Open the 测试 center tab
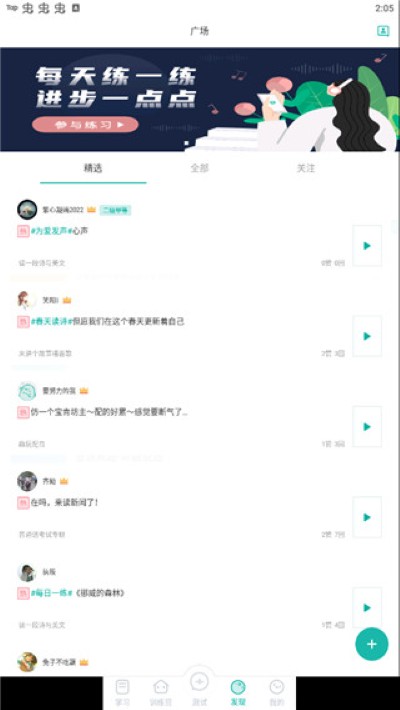This screenshot has height=710, width=400. (x=199, y=689)
